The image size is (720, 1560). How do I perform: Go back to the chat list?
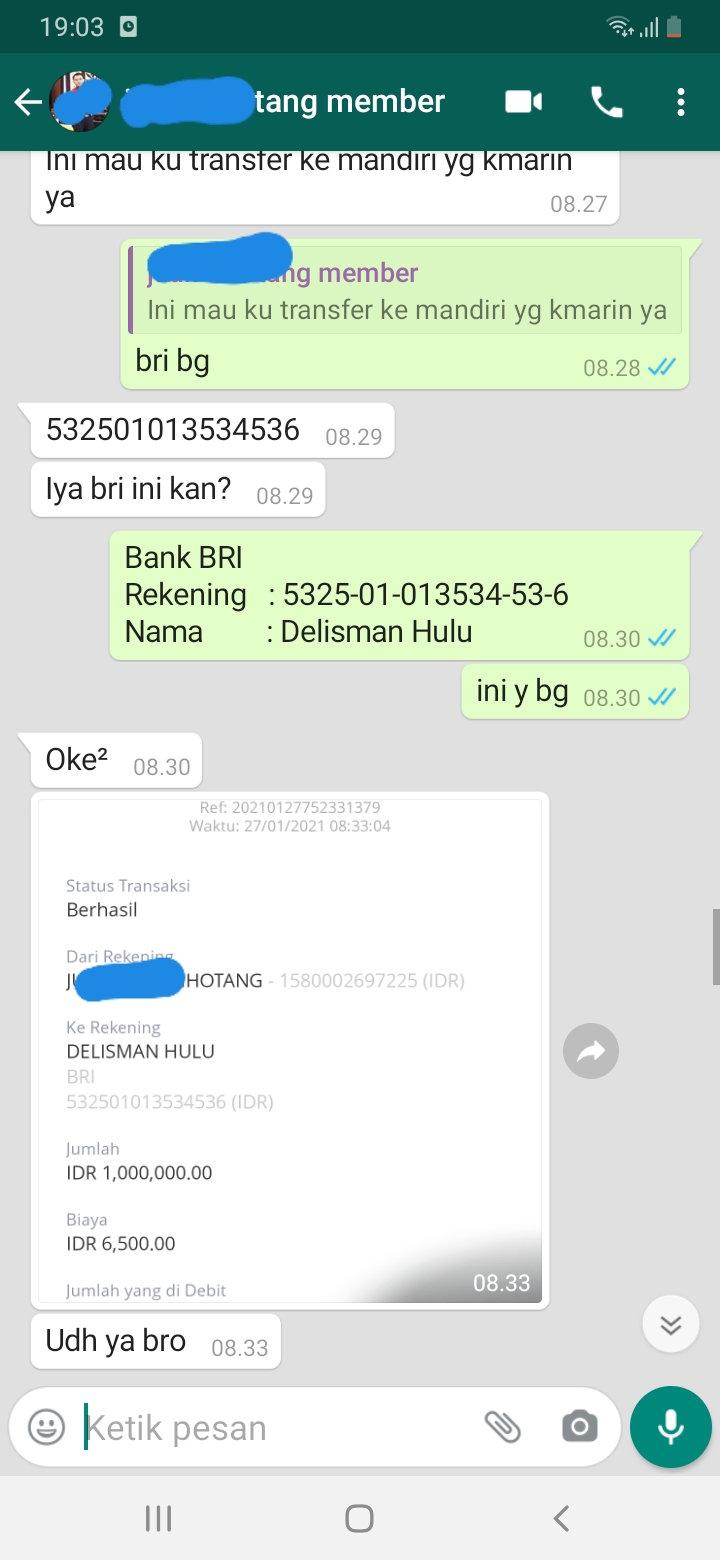click(x=28, y=102)
